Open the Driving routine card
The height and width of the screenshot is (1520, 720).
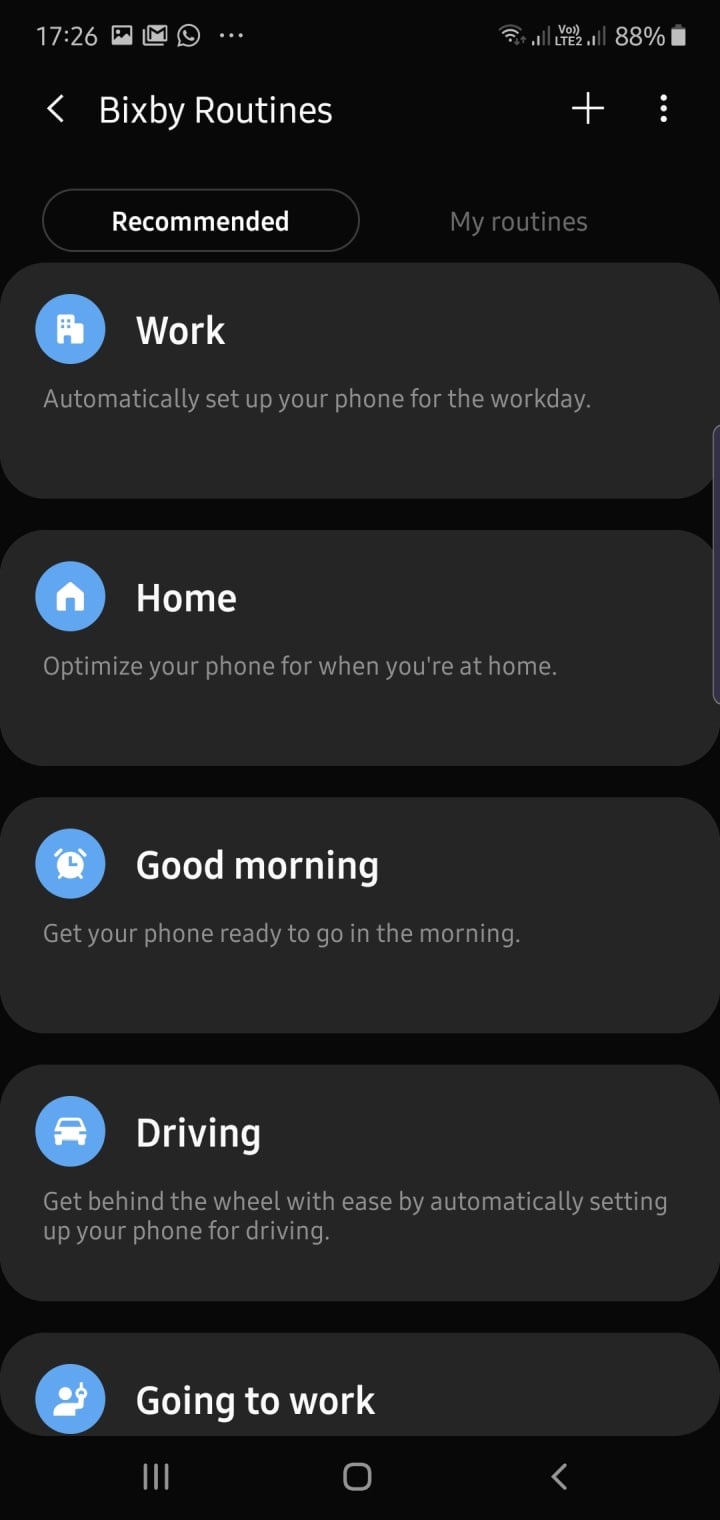click(360, 1182)
